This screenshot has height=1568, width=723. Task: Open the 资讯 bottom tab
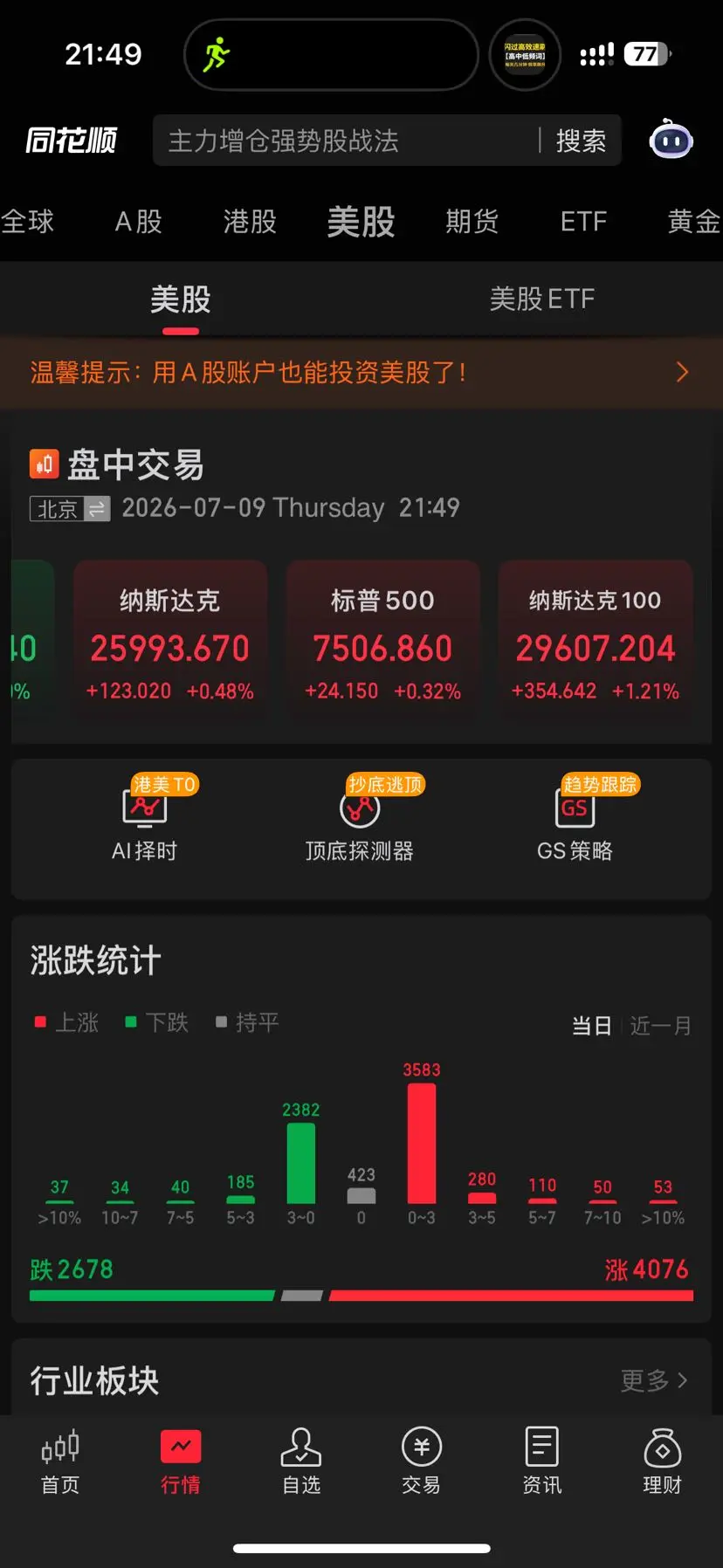tap(541, 1461)
